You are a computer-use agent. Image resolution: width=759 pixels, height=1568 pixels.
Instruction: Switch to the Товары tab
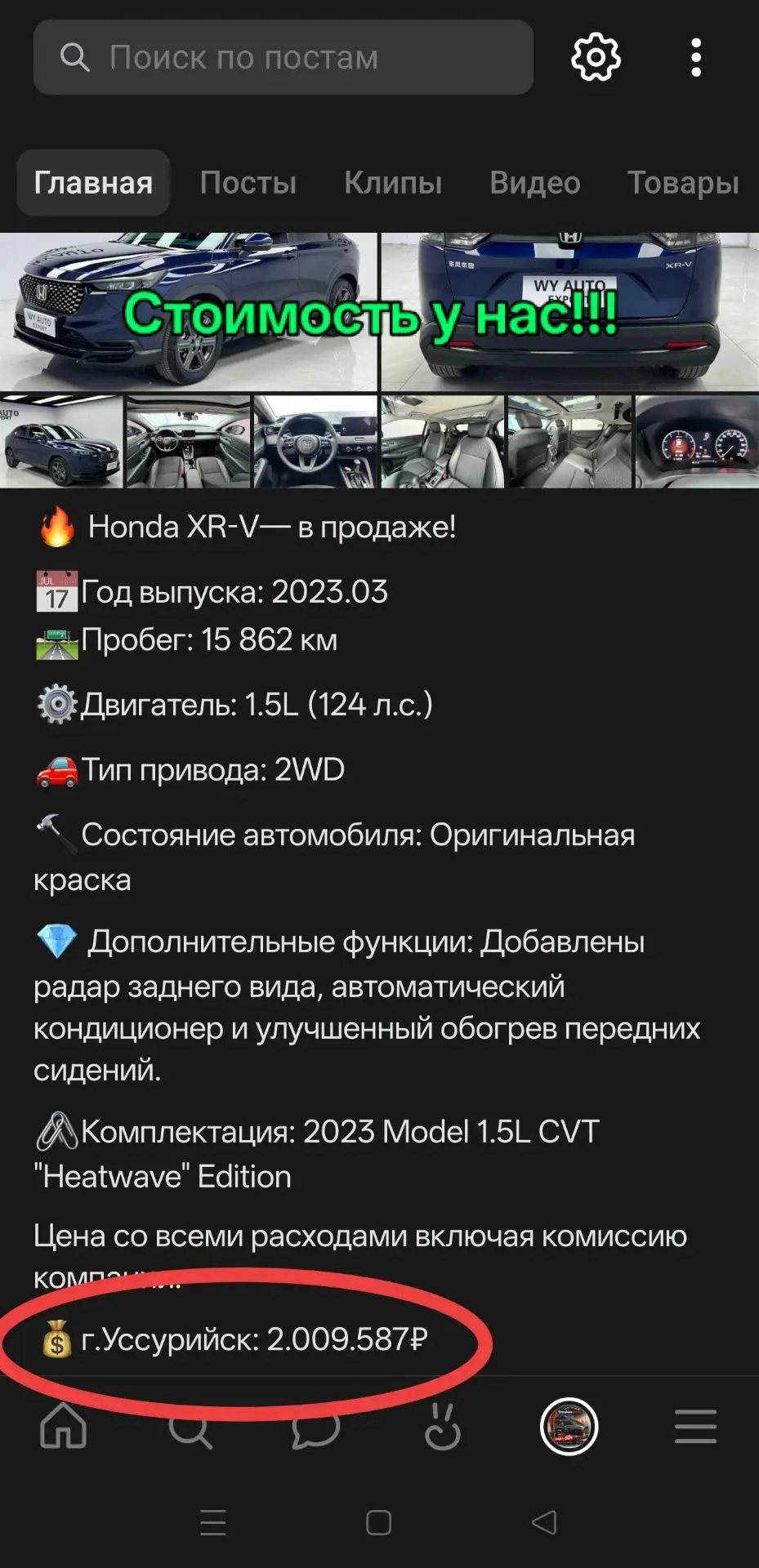683,183
